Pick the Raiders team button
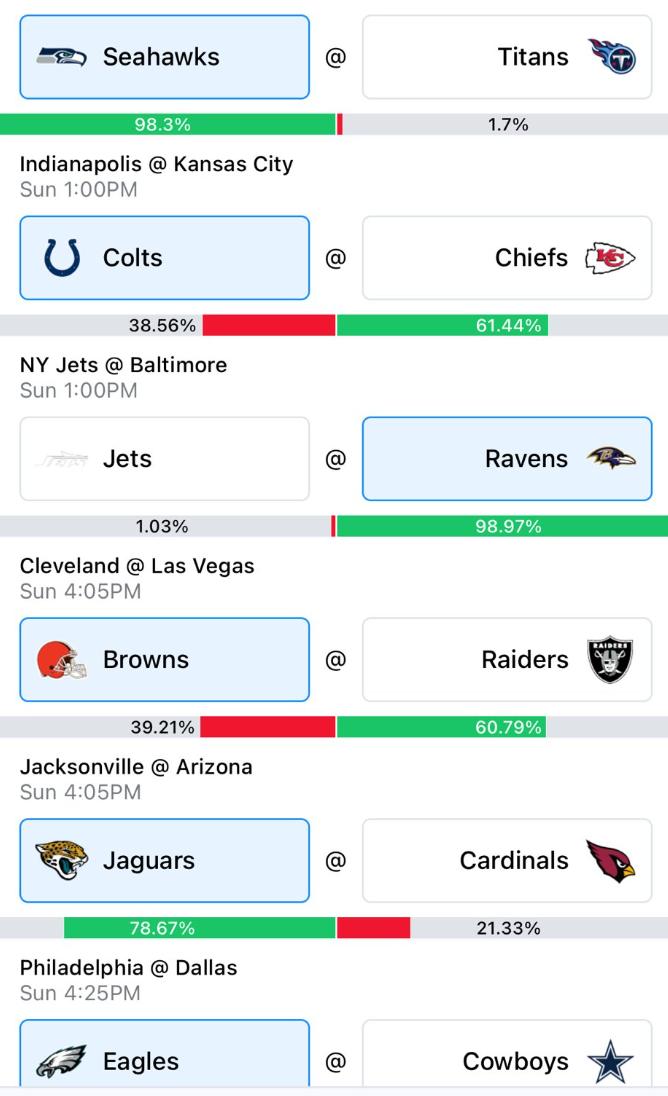 [507, 660]
